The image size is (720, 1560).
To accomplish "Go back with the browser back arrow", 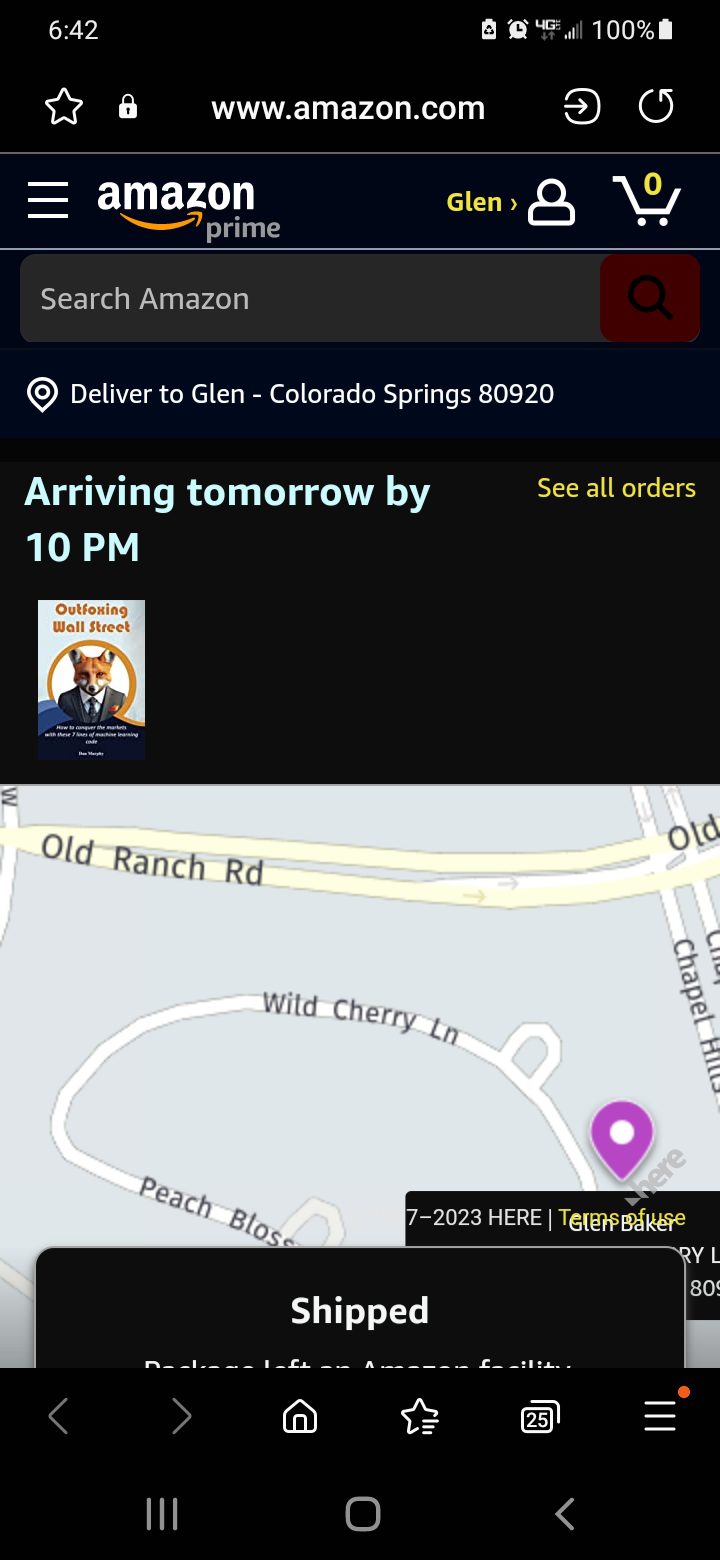I will click(x=59, y=1416).
